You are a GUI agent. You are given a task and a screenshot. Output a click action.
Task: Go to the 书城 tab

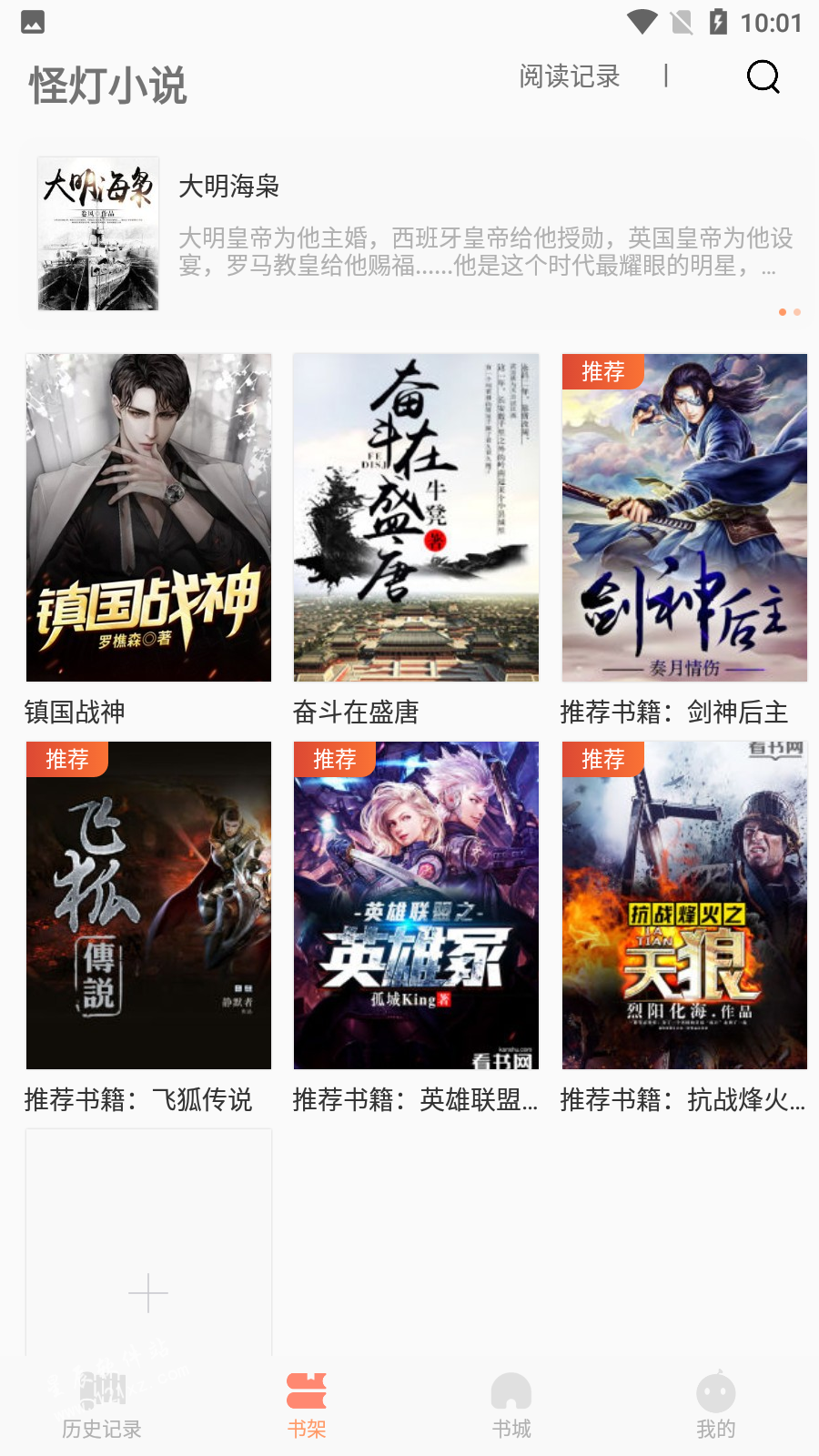tap(511, 1406)
